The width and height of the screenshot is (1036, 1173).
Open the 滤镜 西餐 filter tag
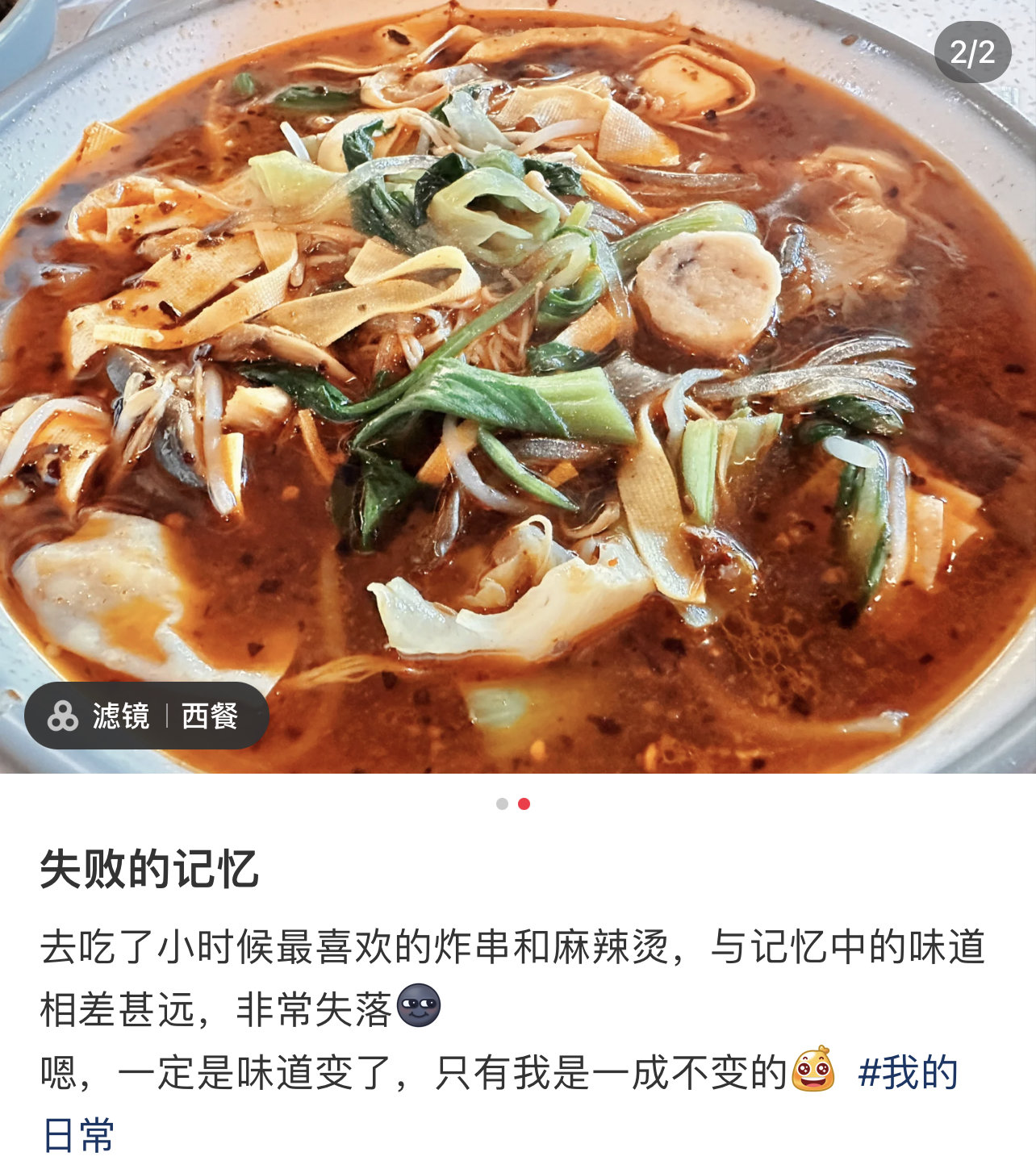coord(146,716)
